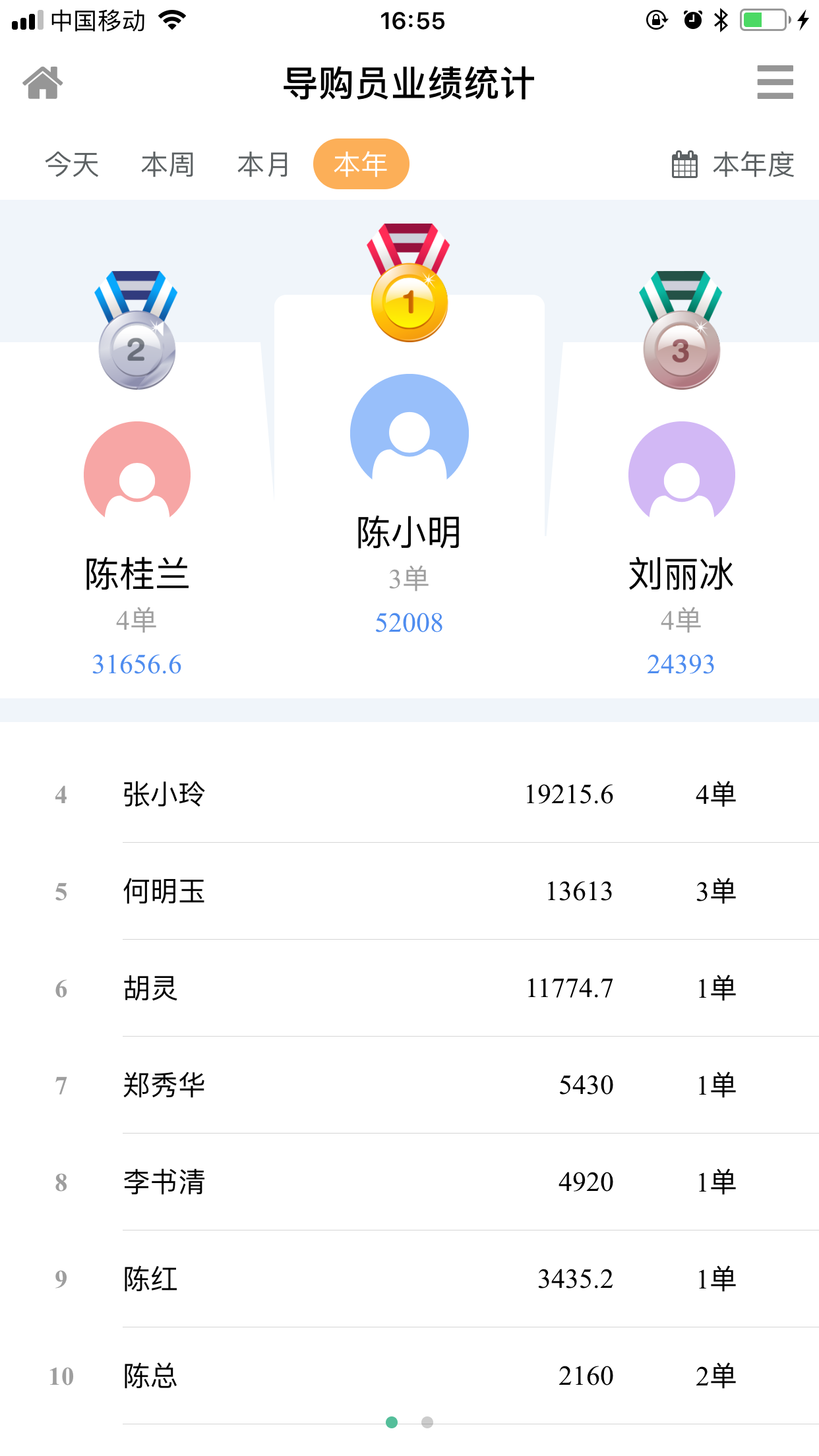Open the 本年度 date picker
The image size is (819, 1456).
click(733, 164)
